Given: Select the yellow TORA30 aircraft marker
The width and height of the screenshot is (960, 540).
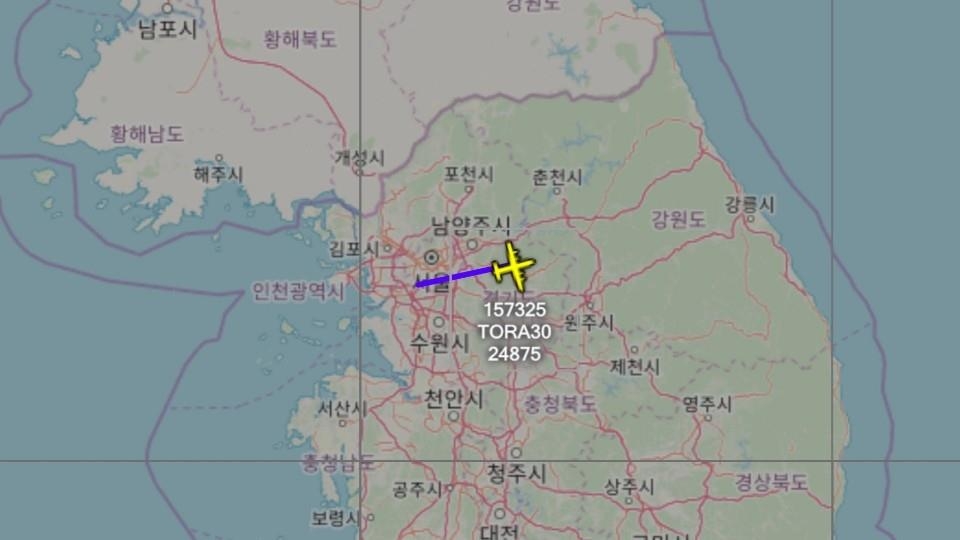Looking at the screenshot, I should point(512,266).
